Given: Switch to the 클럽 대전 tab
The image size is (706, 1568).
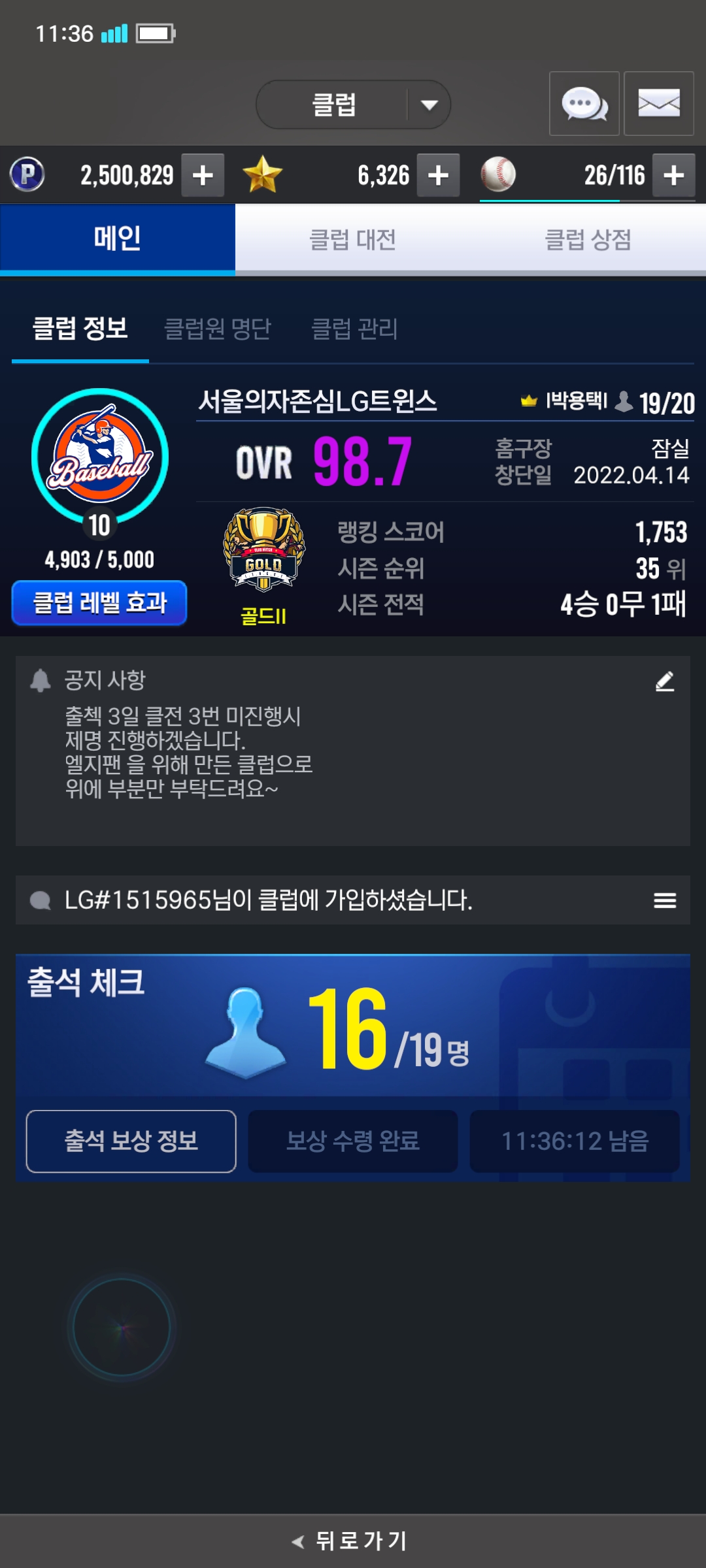Looking at the screenshot, I should [353, 239].
